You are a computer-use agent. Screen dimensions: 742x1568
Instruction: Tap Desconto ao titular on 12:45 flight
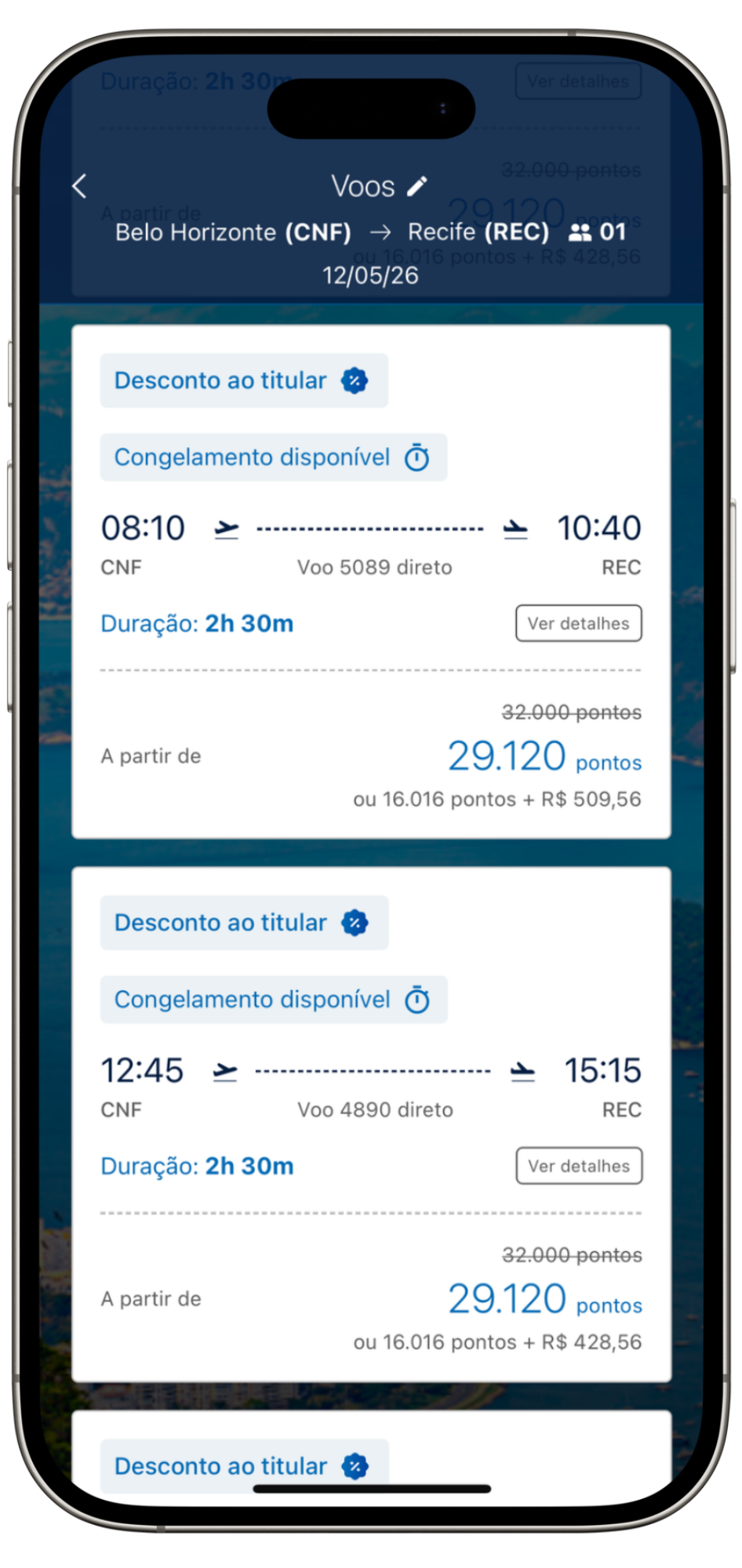(x=243, y=923)
